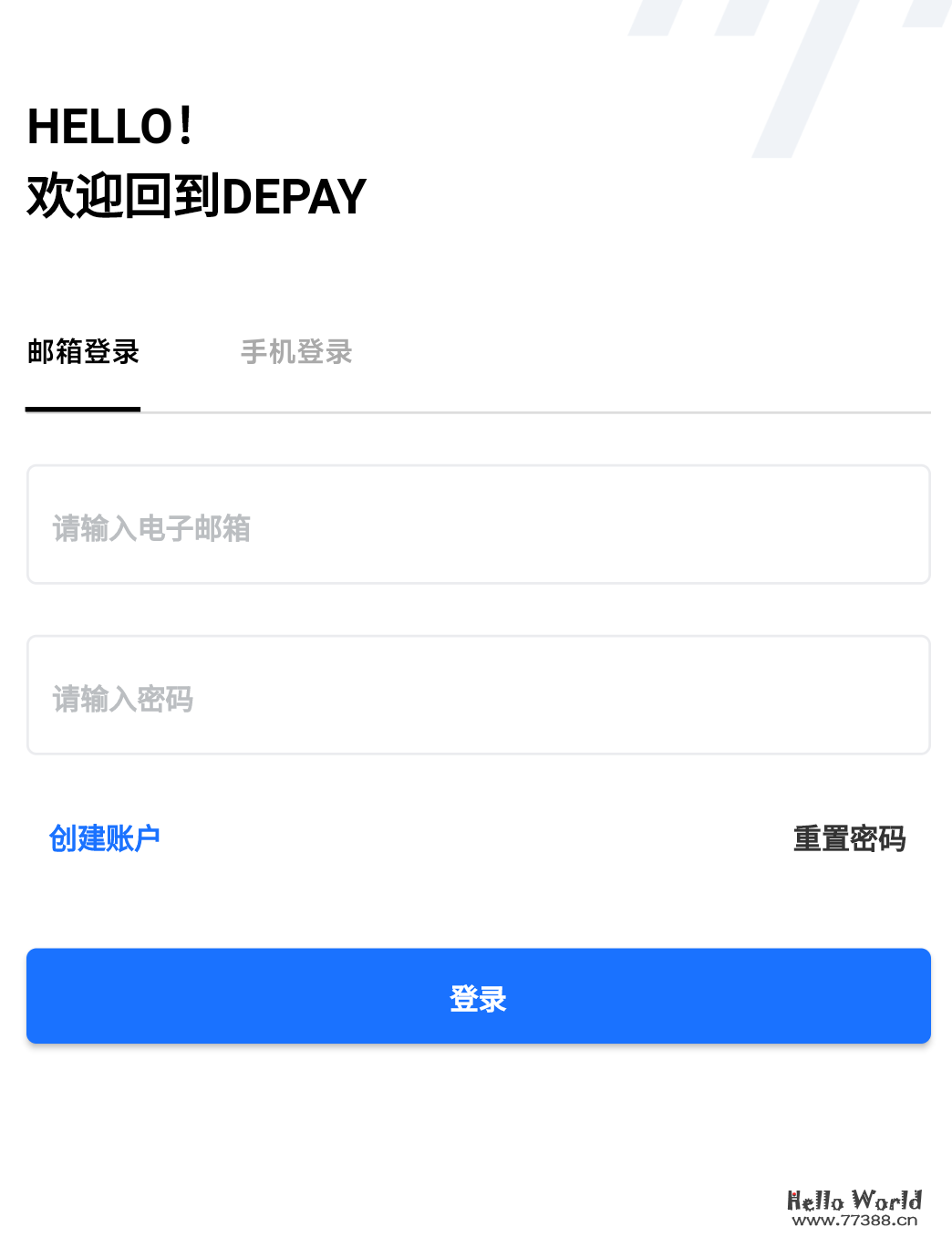952x1248 pixels.
Task: Select the email login tab
Action: [x=83, y=352]
